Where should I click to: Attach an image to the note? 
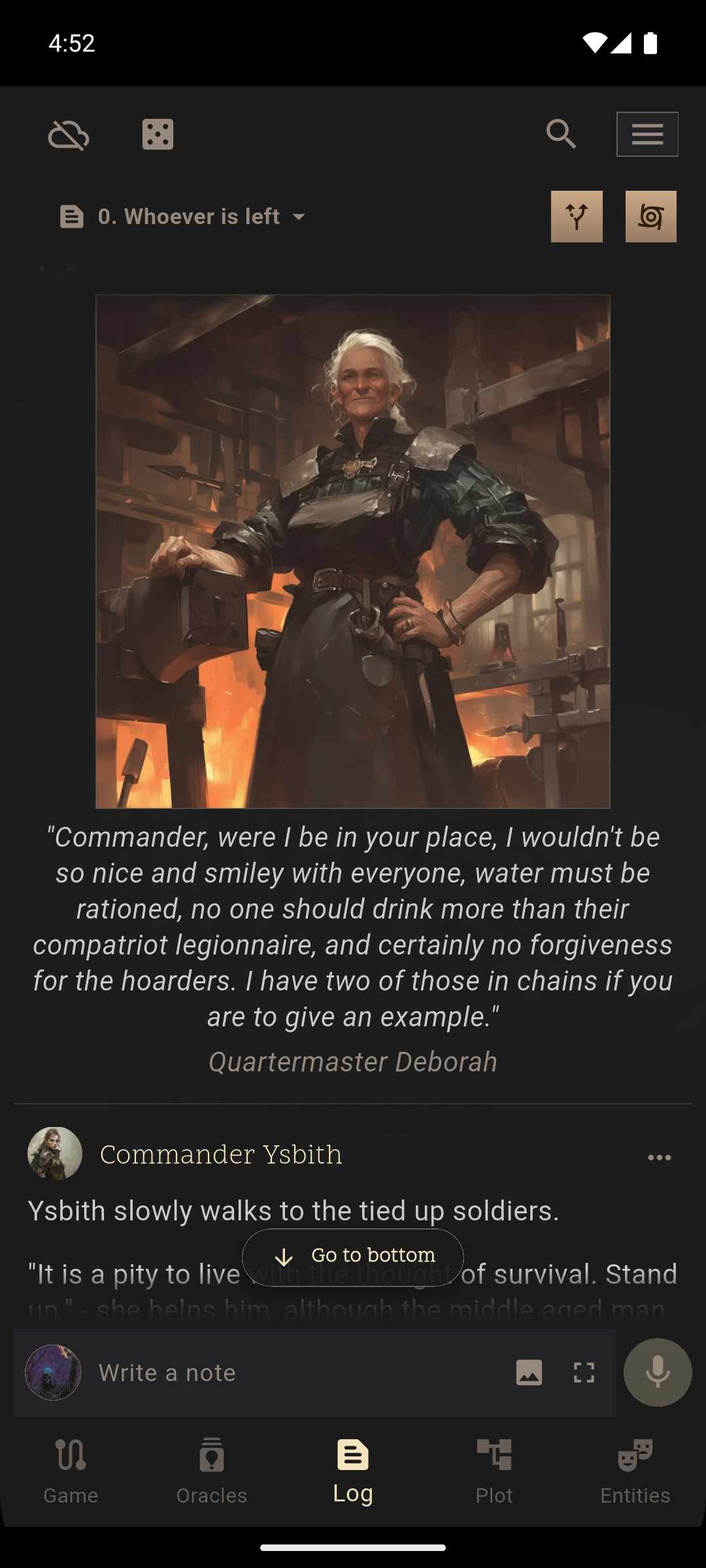click(529, 1373)
